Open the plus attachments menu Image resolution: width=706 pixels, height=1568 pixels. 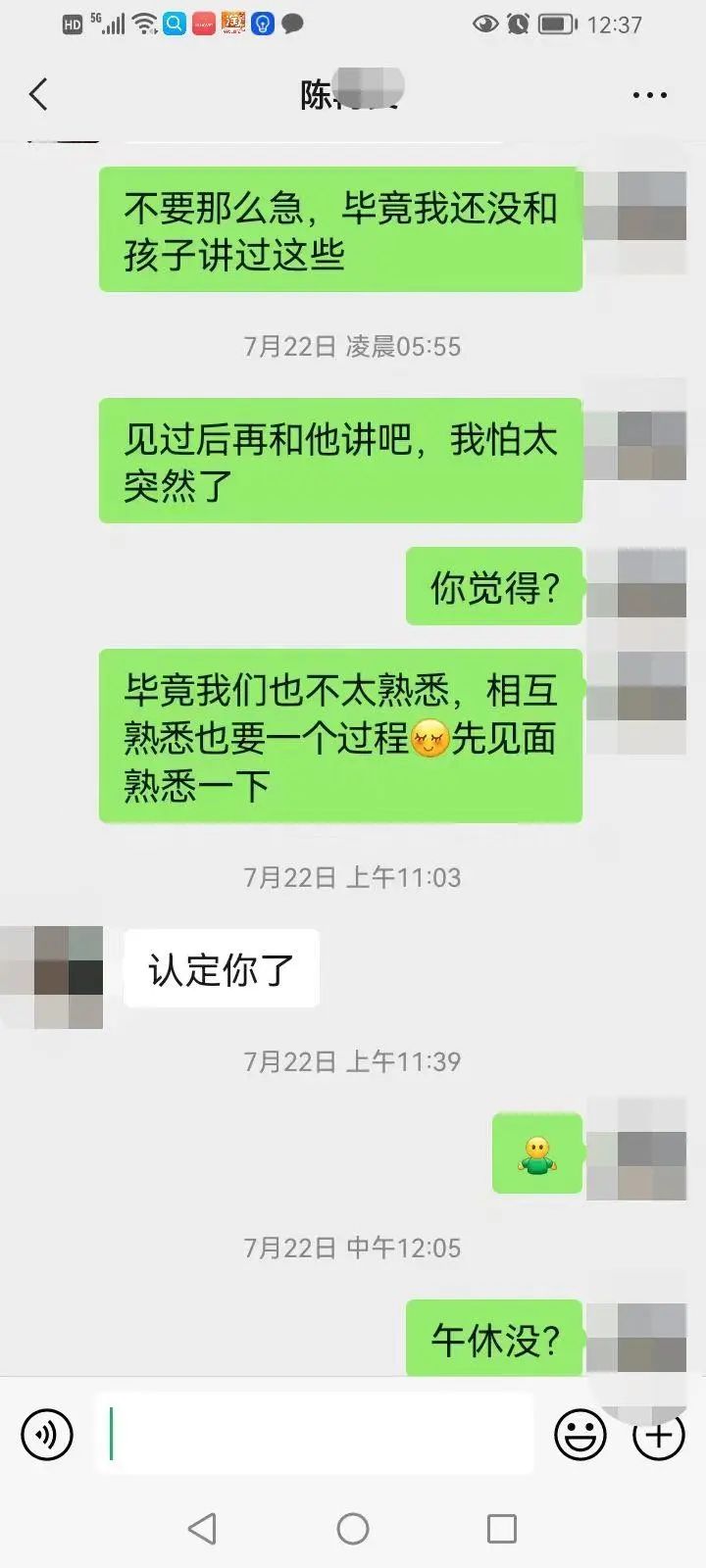click(x=659, y=1435)
